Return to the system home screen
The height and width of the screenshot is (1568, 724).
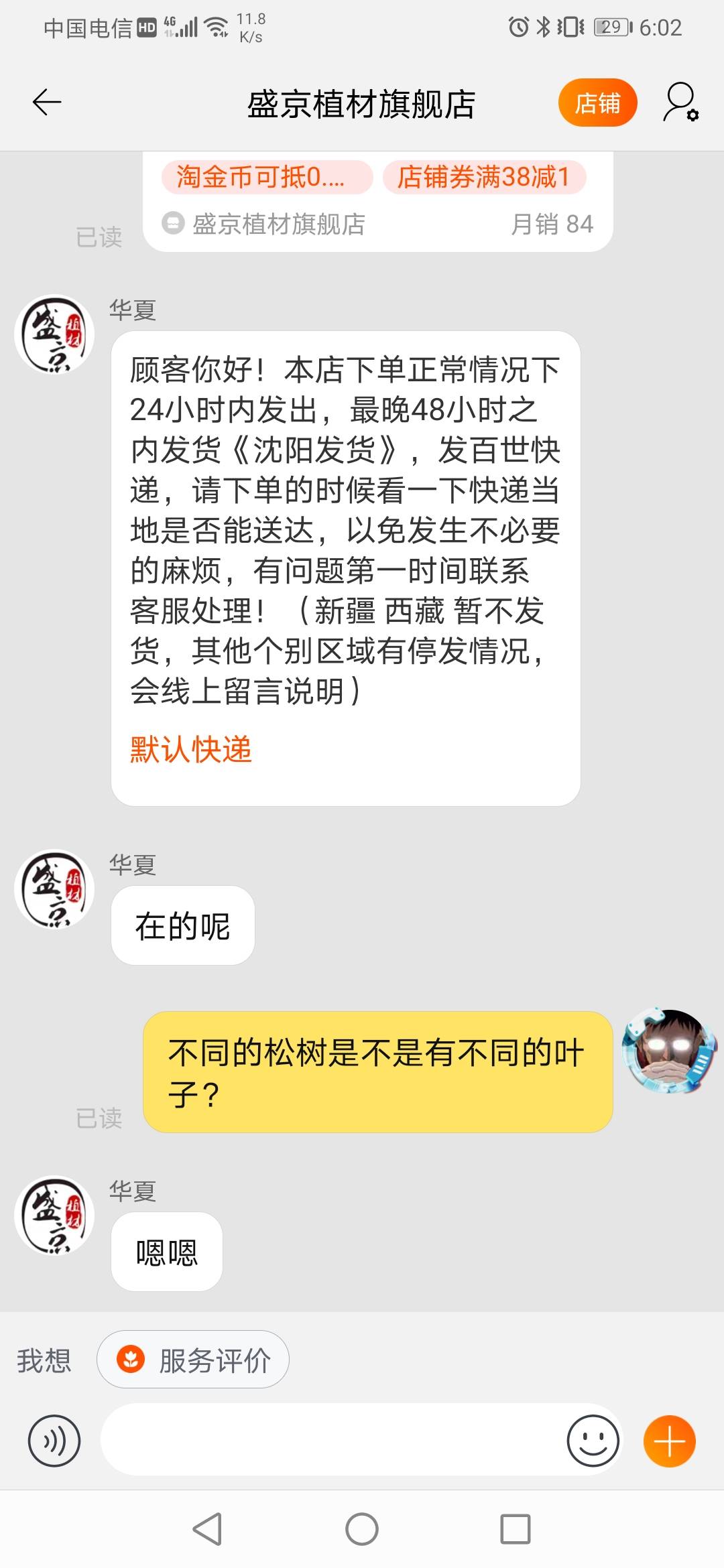(x=362, y=1529)
